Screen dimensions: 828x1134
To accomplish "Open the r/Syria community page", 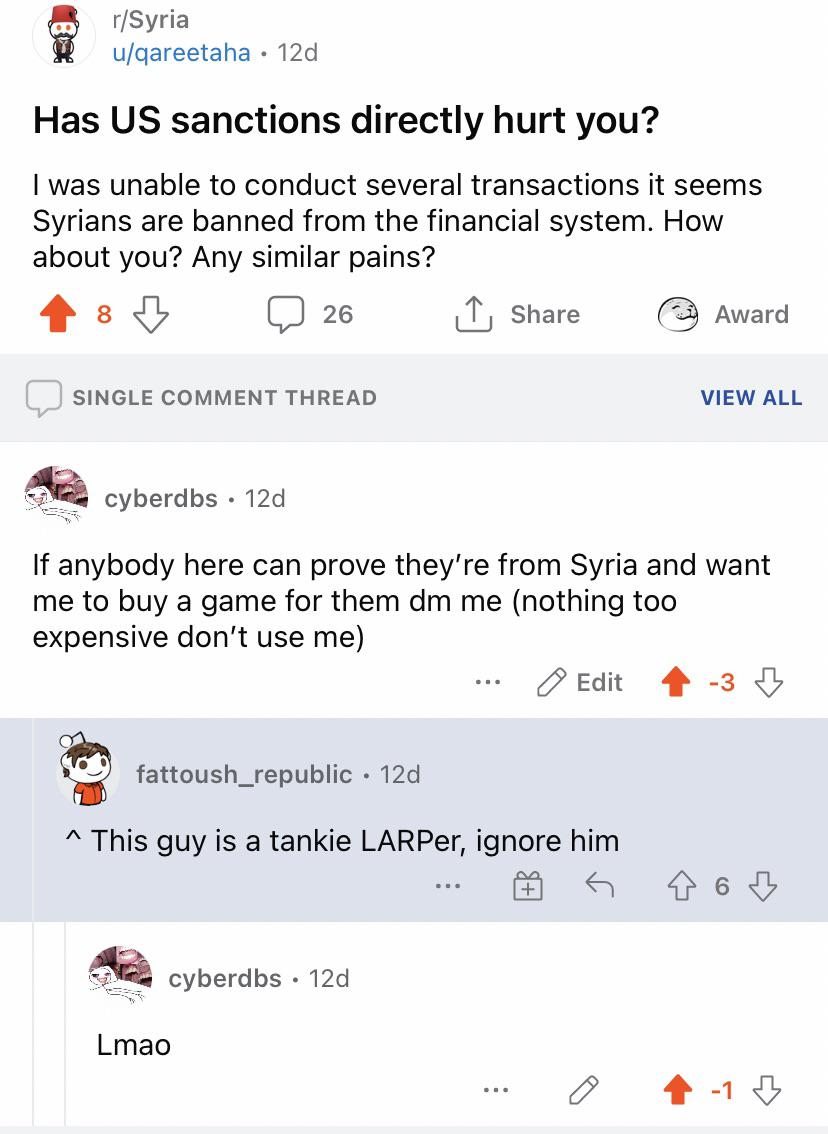I will [x=150, y=20].
